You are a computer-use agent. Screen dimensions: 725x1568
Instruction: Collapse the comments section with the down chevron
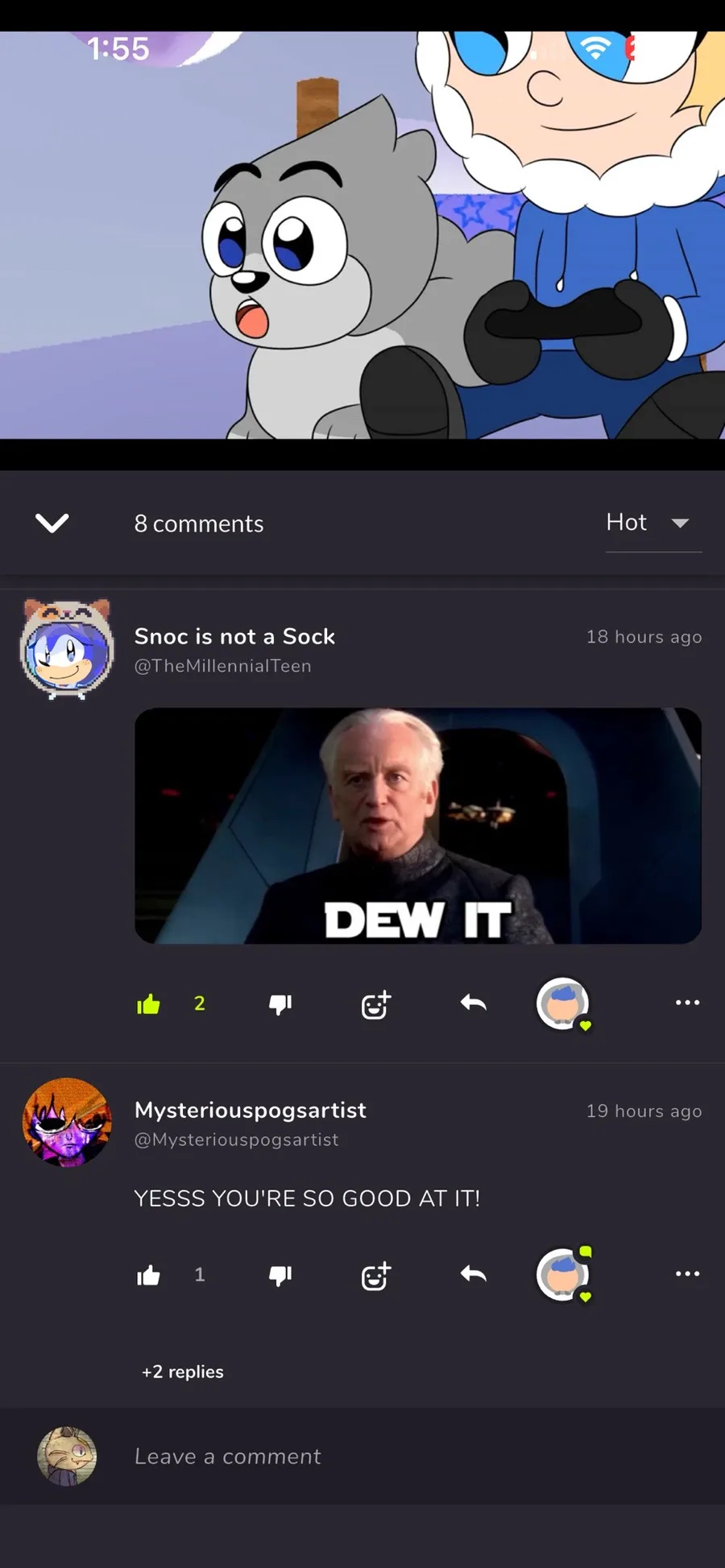click(x=52, y=523)
